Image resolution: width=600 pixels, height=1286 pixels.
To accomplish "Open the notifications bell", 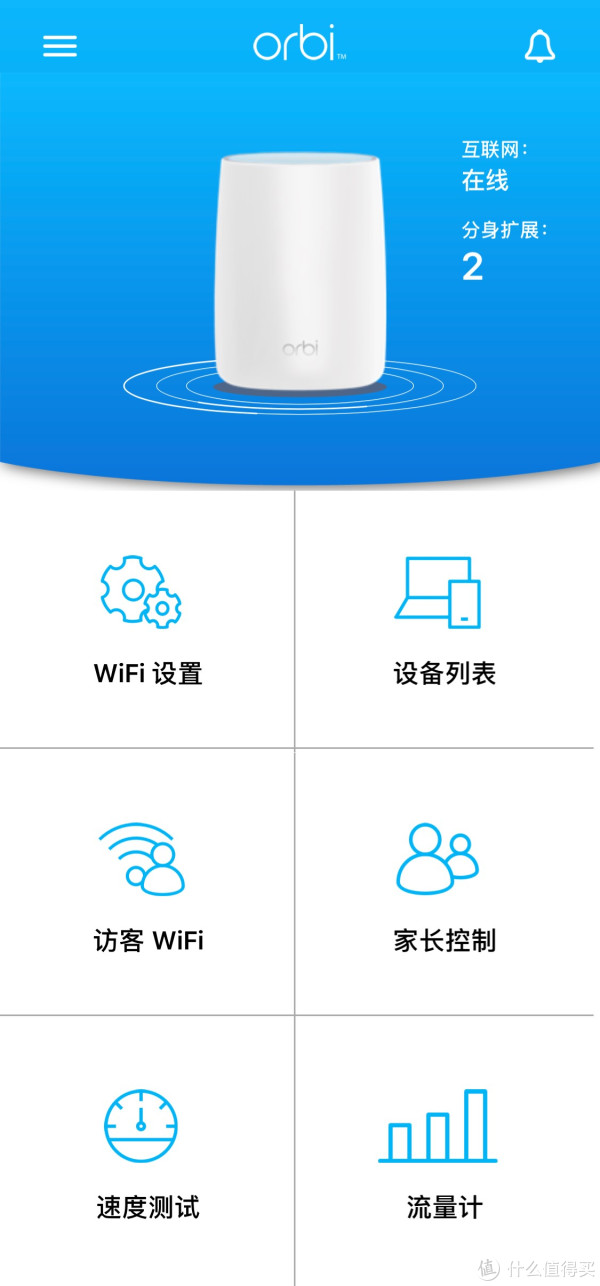I will click(x=540, y=46).
